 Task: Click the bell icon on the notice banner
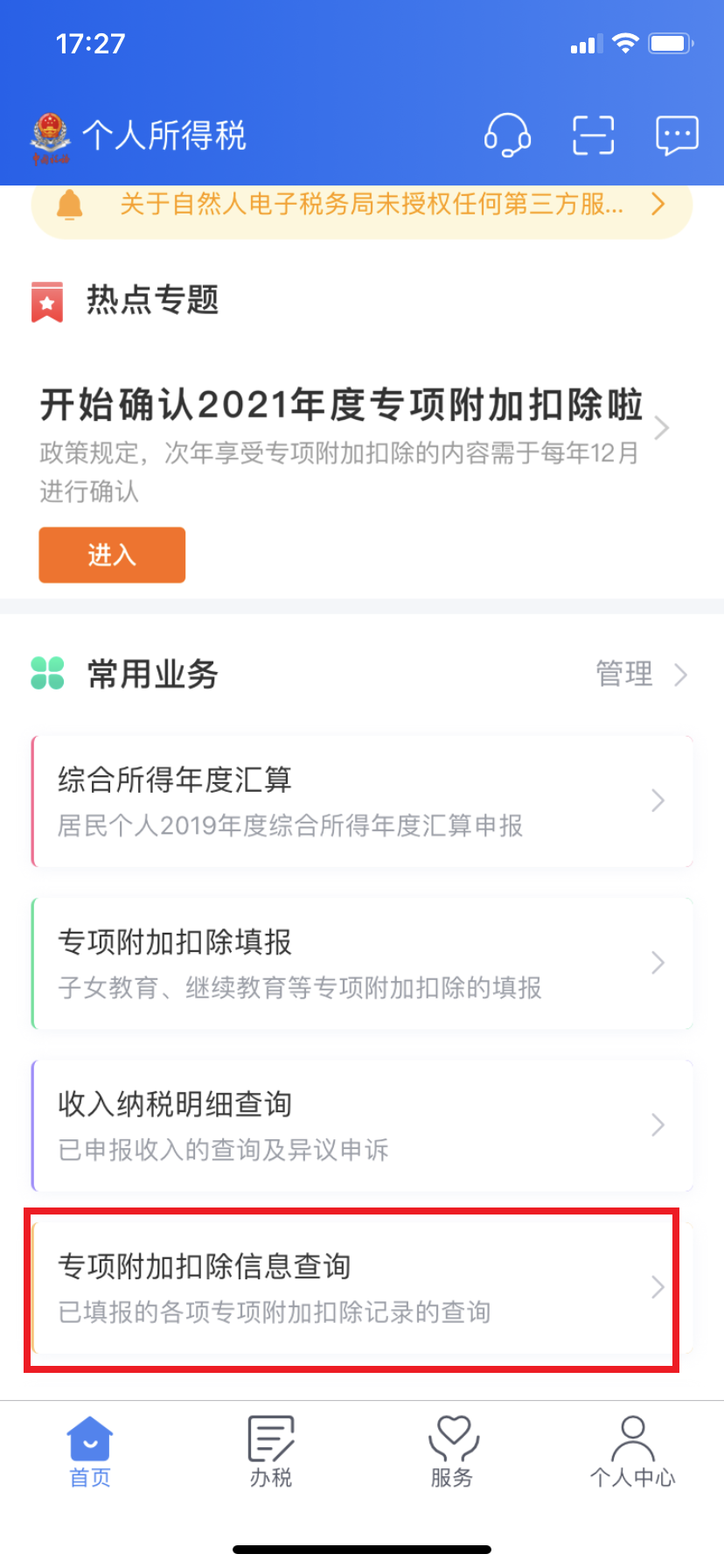click(70, 206)
